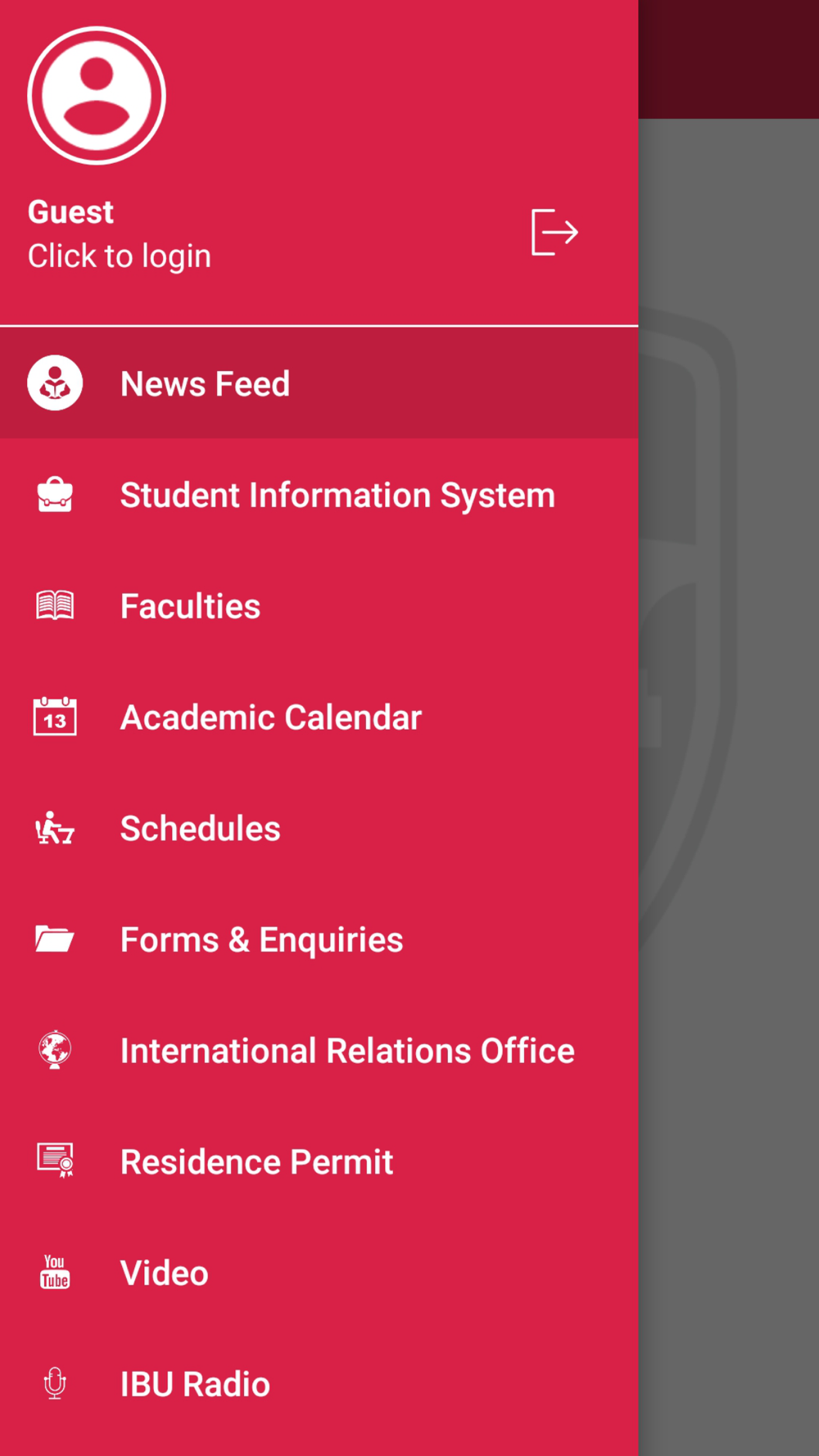The width and height of the screenshot is (819, 1456).
Task: Tap Click to login text
Action: 120,256
